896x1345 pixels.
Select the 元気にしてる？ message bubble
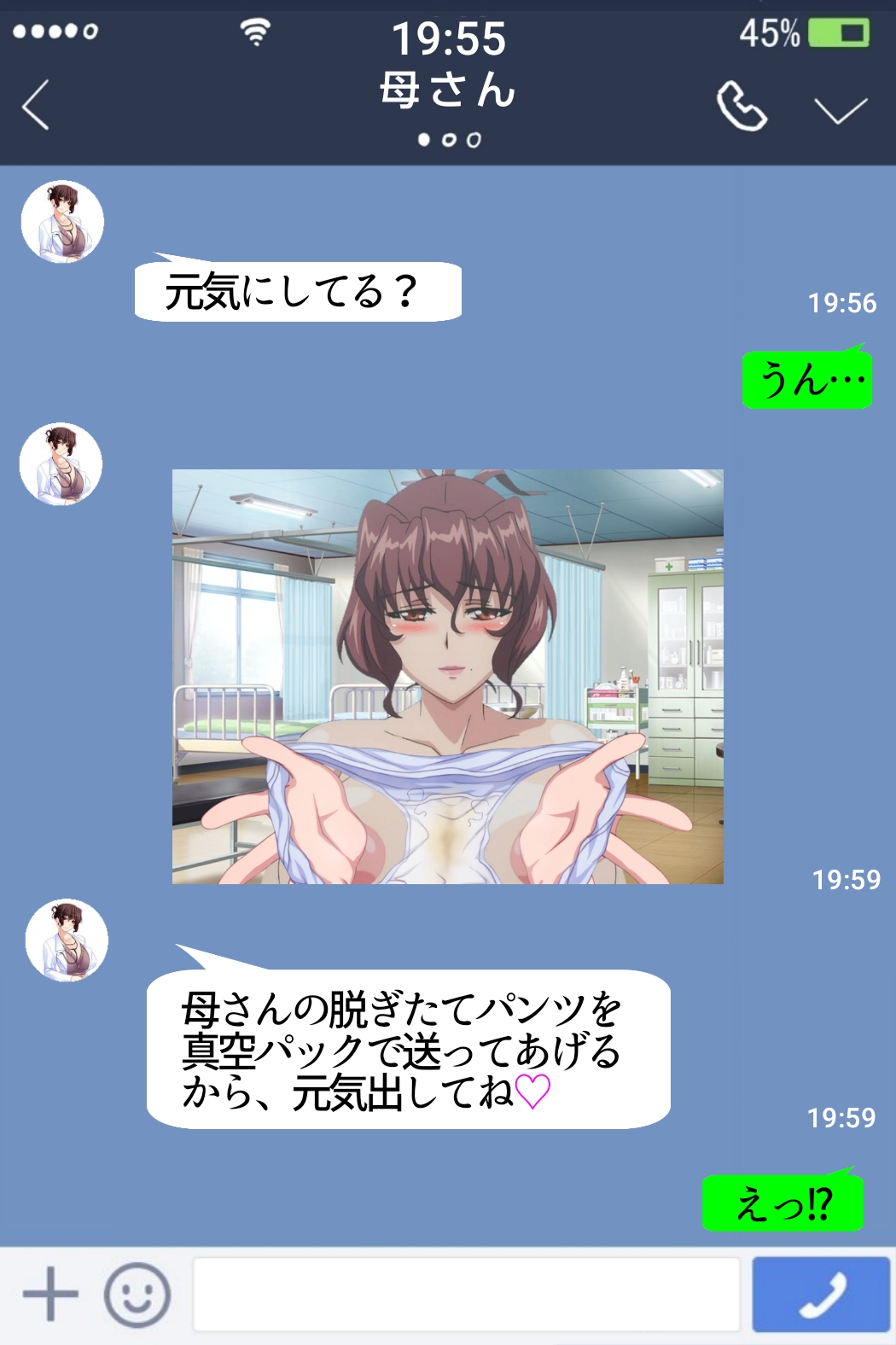[300, 291]
